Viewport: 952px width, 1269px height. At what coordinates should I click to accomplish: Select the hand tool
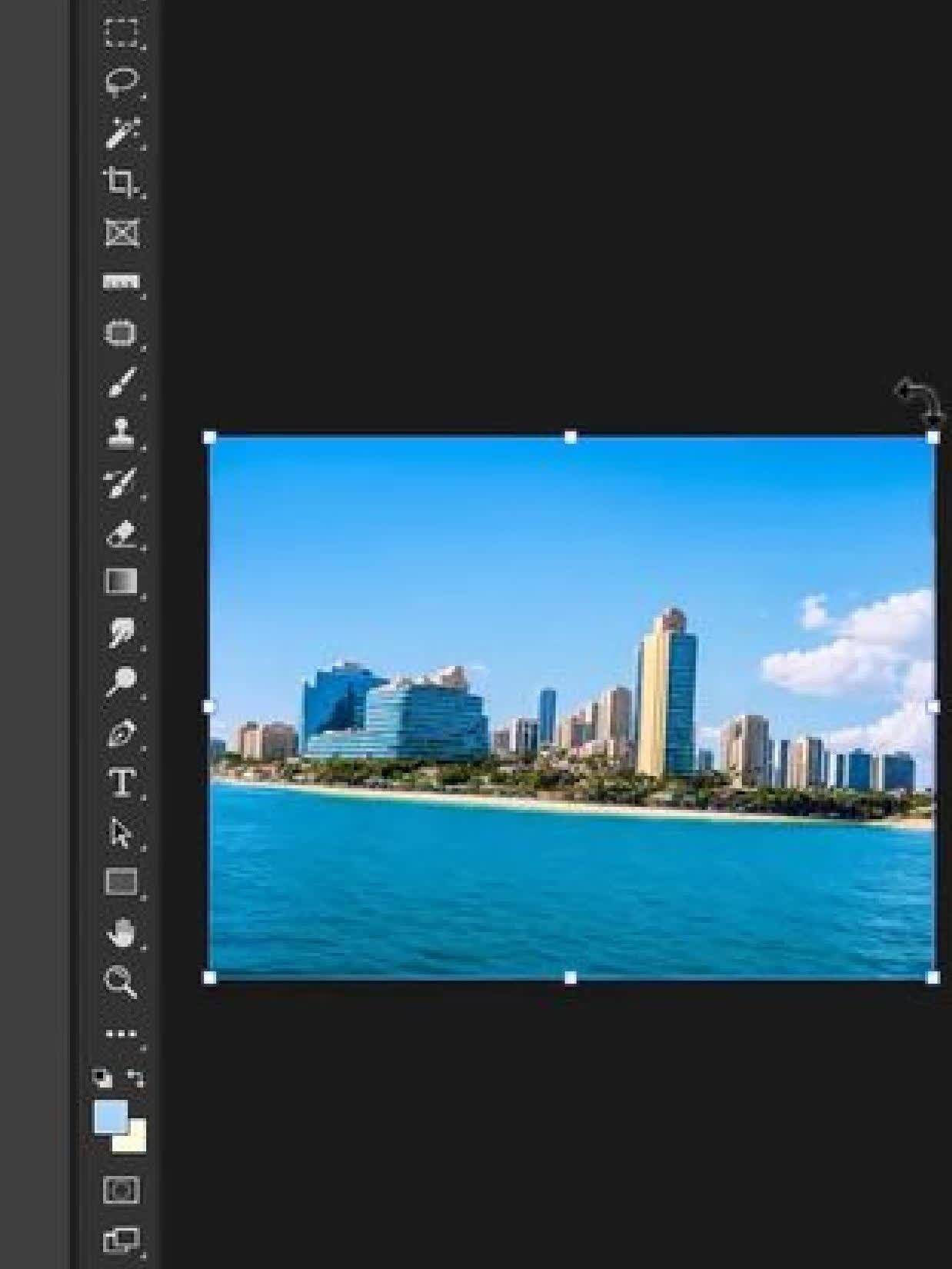121,932
